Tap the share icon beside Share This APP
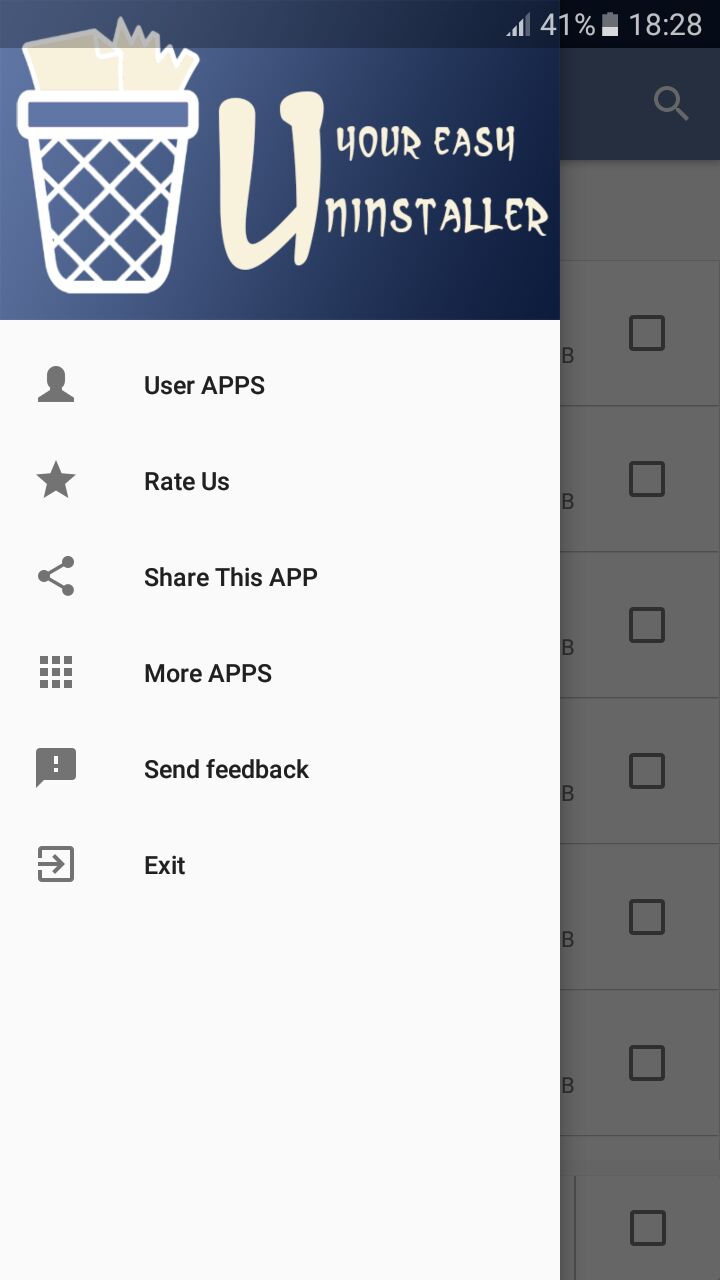Viewport: 720px width, 1280px height. [x=55, y=576]
